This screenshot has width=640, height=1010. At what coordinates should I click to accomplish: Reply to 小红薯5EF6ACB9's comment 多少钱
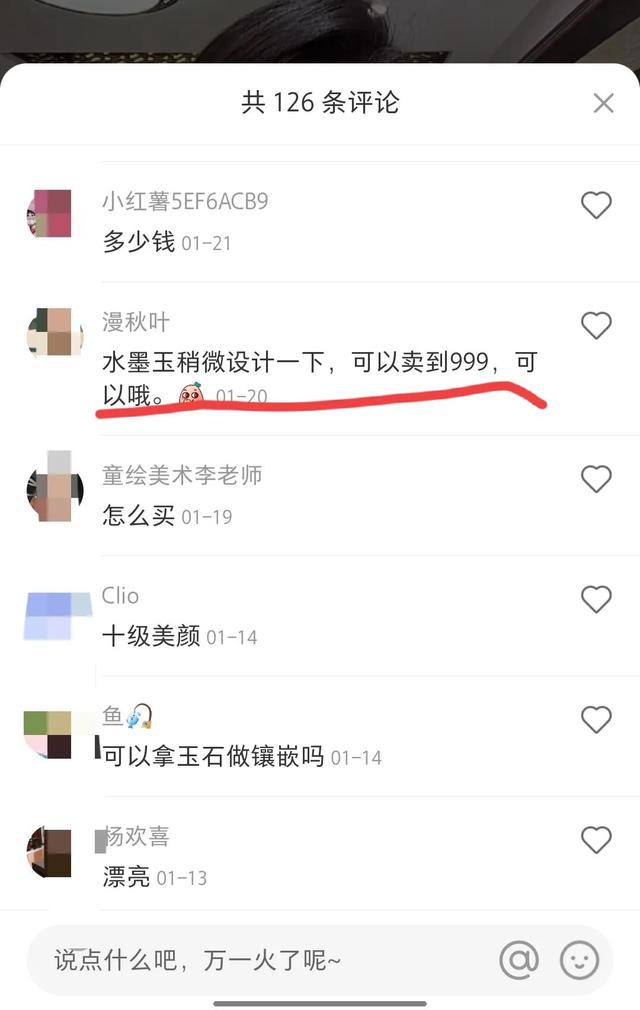(x=139, y=241)
